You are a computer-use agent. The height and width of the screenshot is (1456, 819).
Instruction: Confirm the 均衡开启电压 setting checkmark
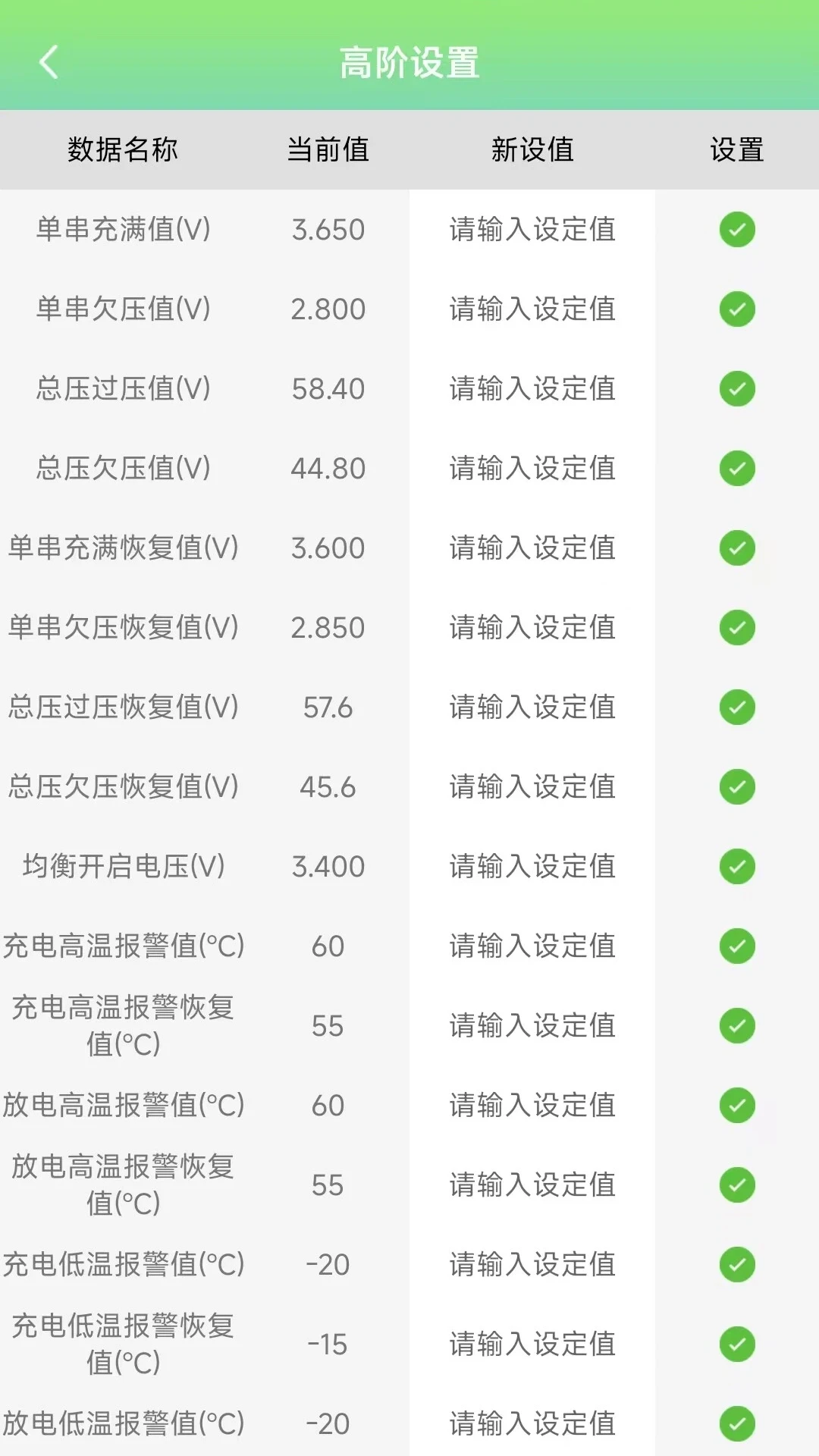click(736, 867)
